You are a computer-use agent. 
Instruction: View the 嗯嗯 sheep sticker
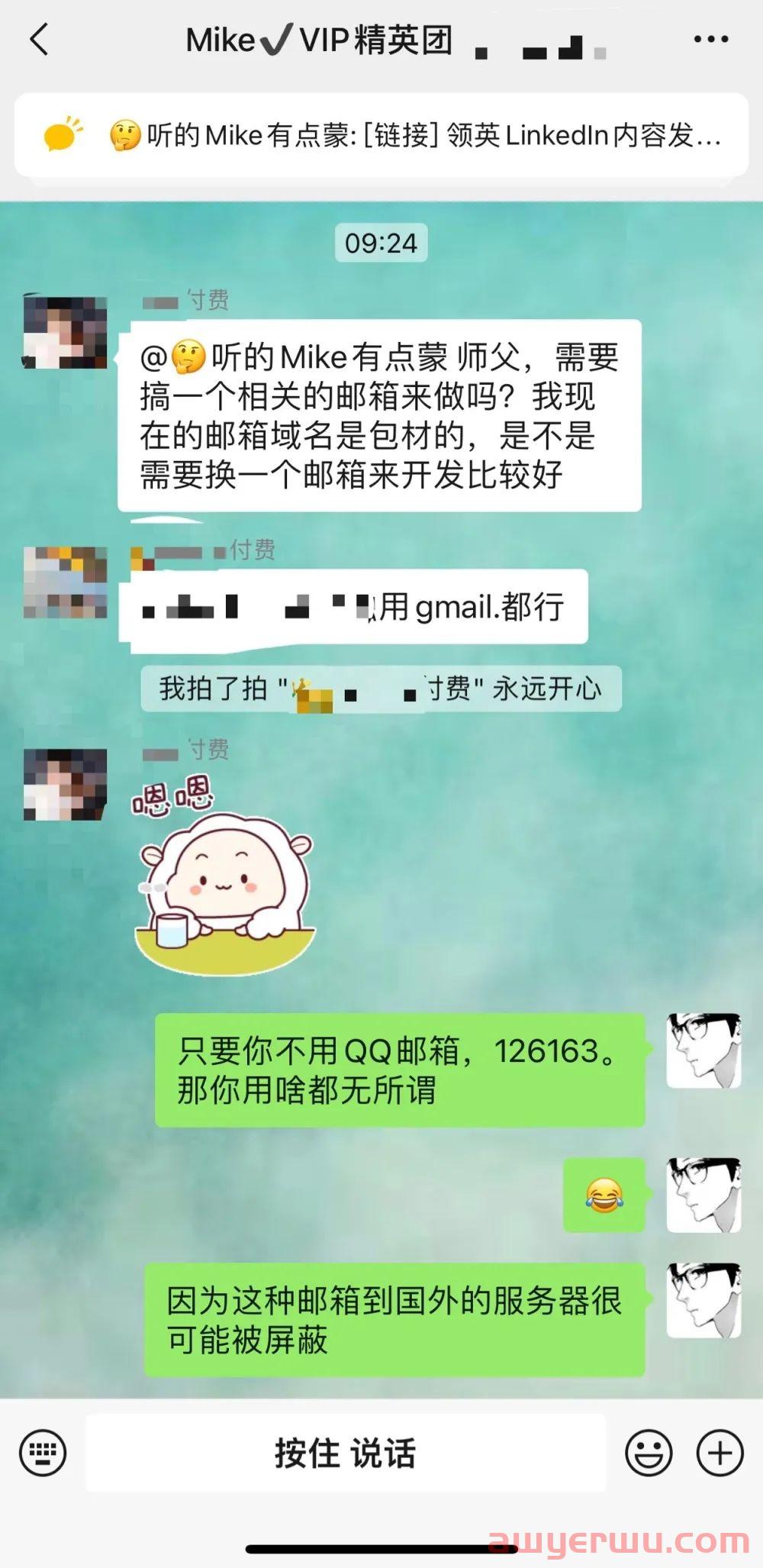click(x=225, y=878)
